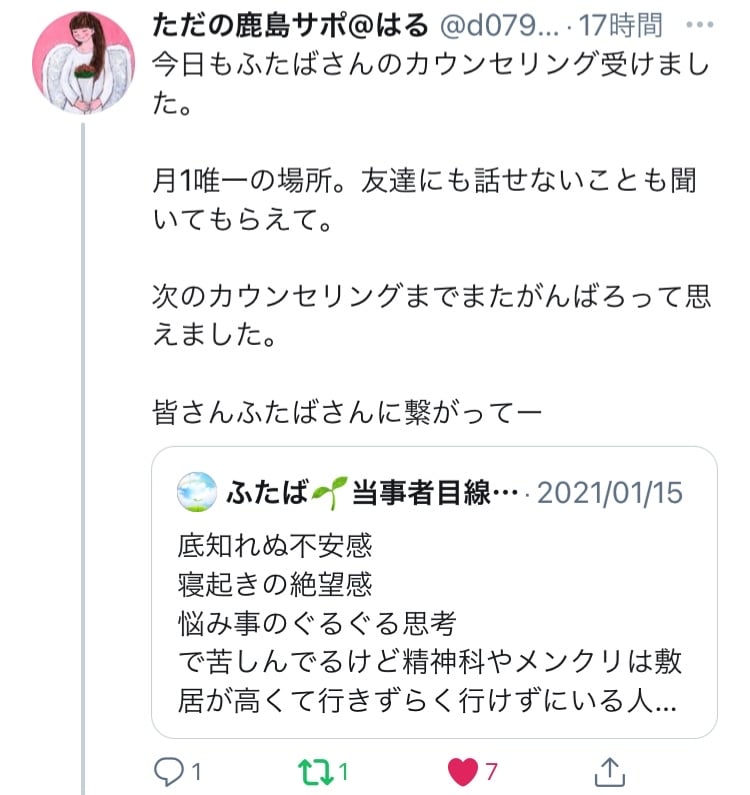The width and height of the screenshot is (750, 795).
Task: Open the quoted ふたば tweet card
Action: point(434,592)
